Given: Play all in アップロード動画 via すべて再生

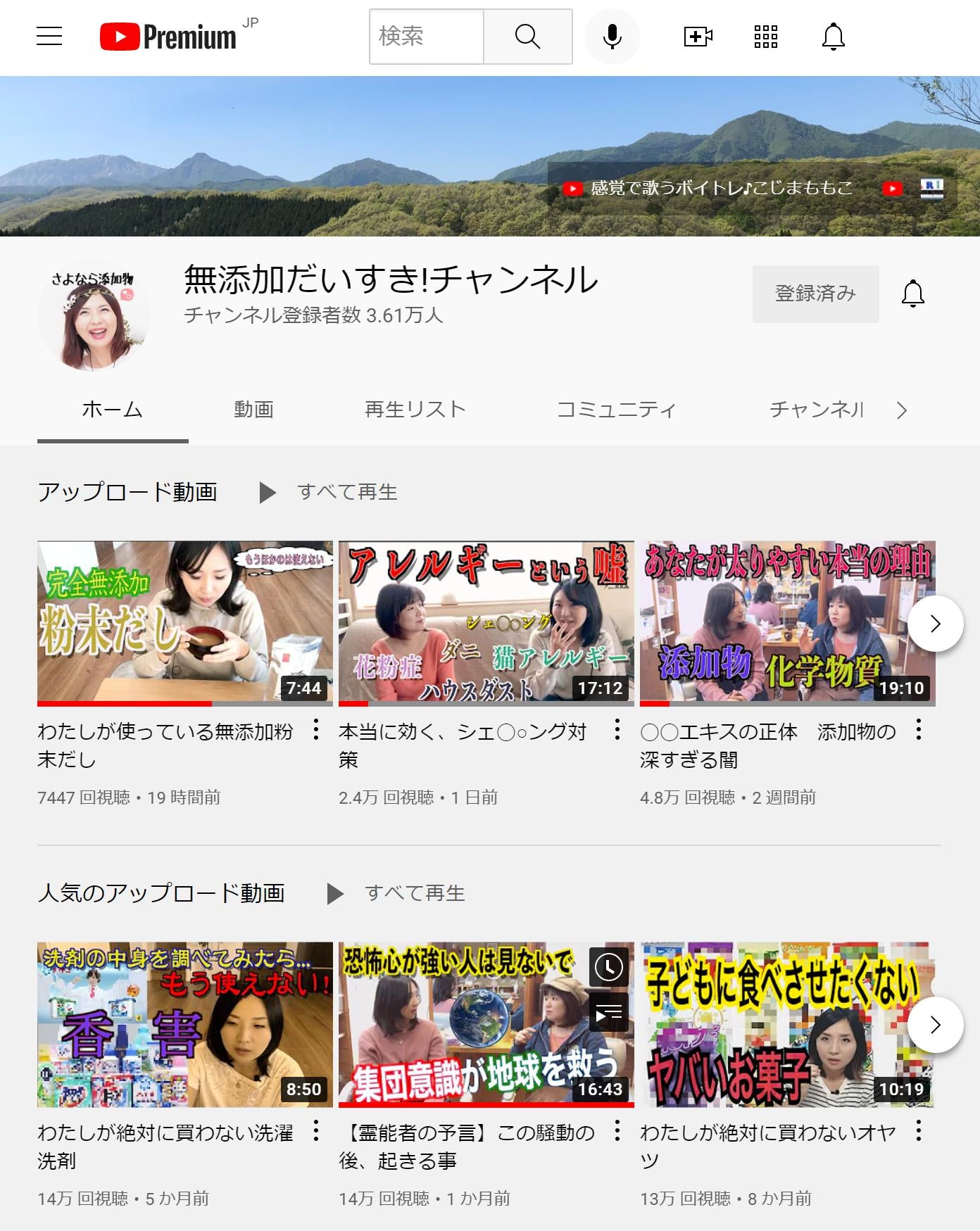Looking at the screenshot, I should pos(329,492).
